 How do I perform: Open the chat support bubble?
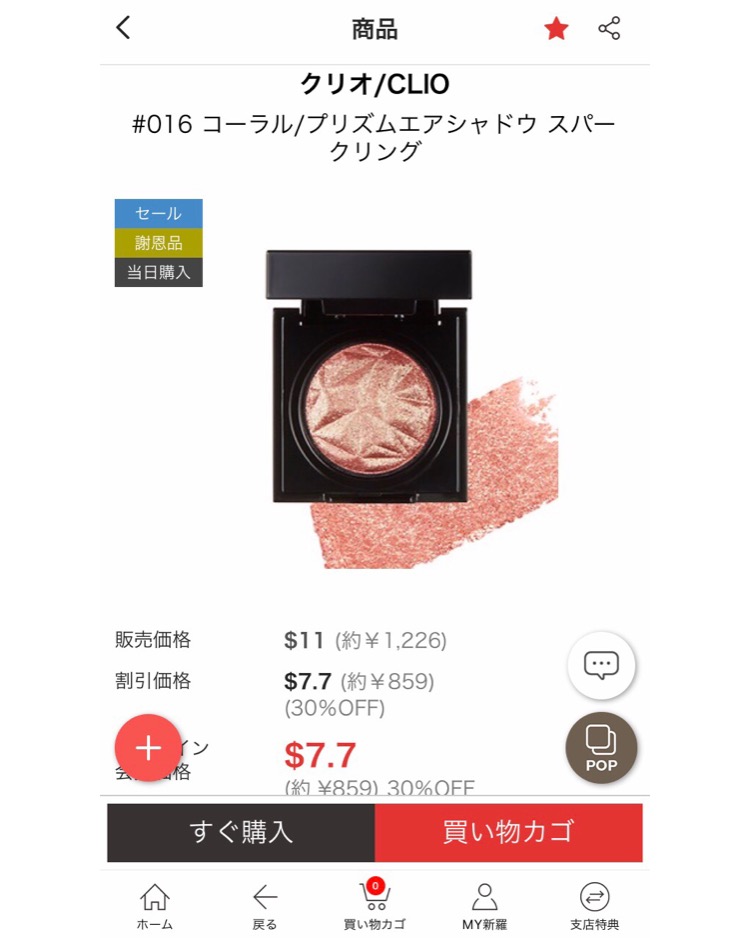coord(601,665)
